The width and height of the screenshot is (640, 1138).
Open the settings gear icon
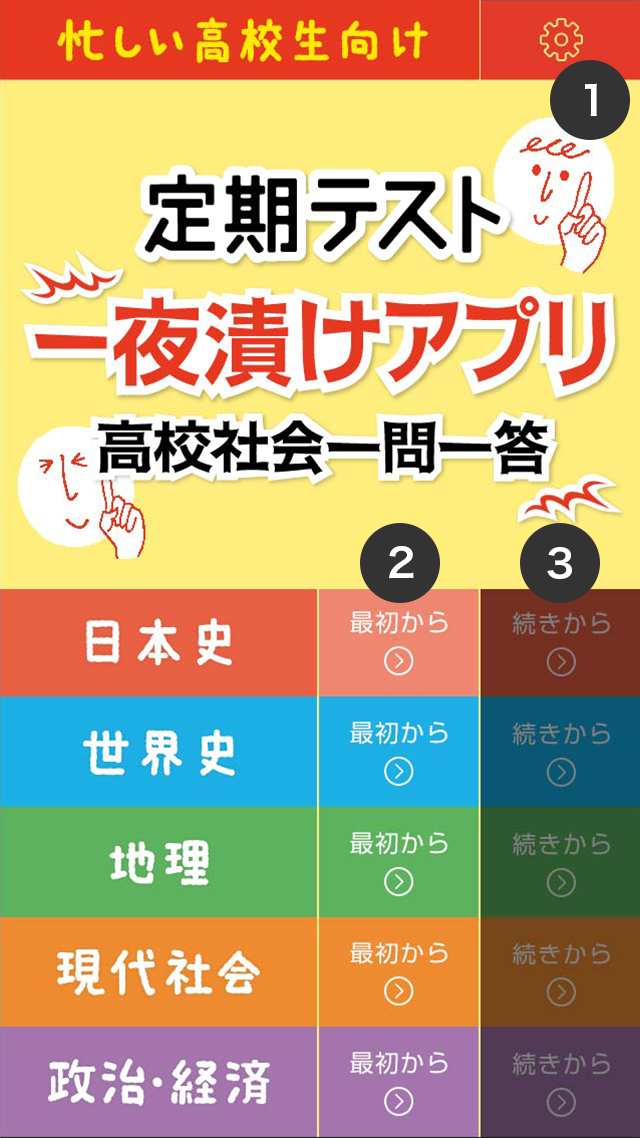click(x=561, y=40)
